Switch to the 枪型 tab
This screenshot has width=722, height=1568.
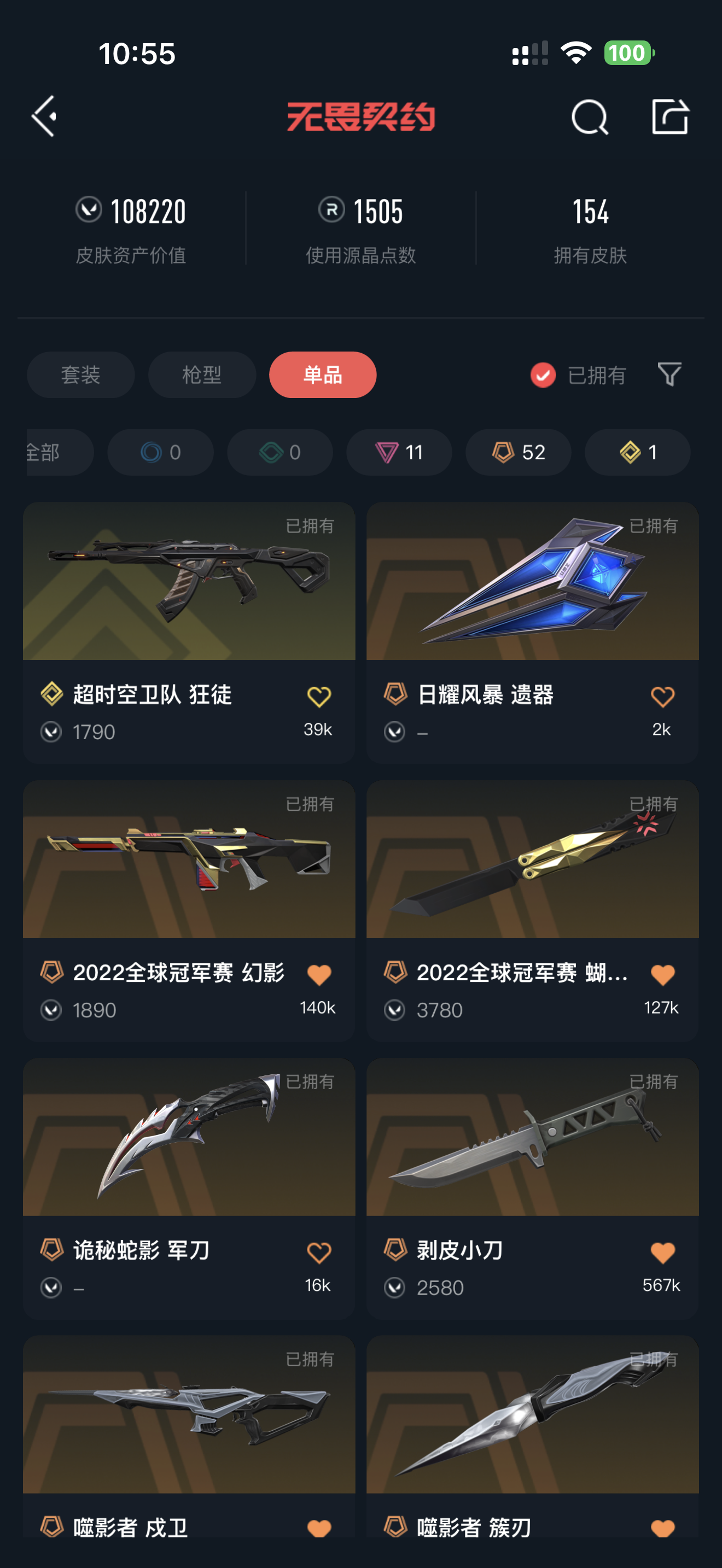(x=201, y=375)
